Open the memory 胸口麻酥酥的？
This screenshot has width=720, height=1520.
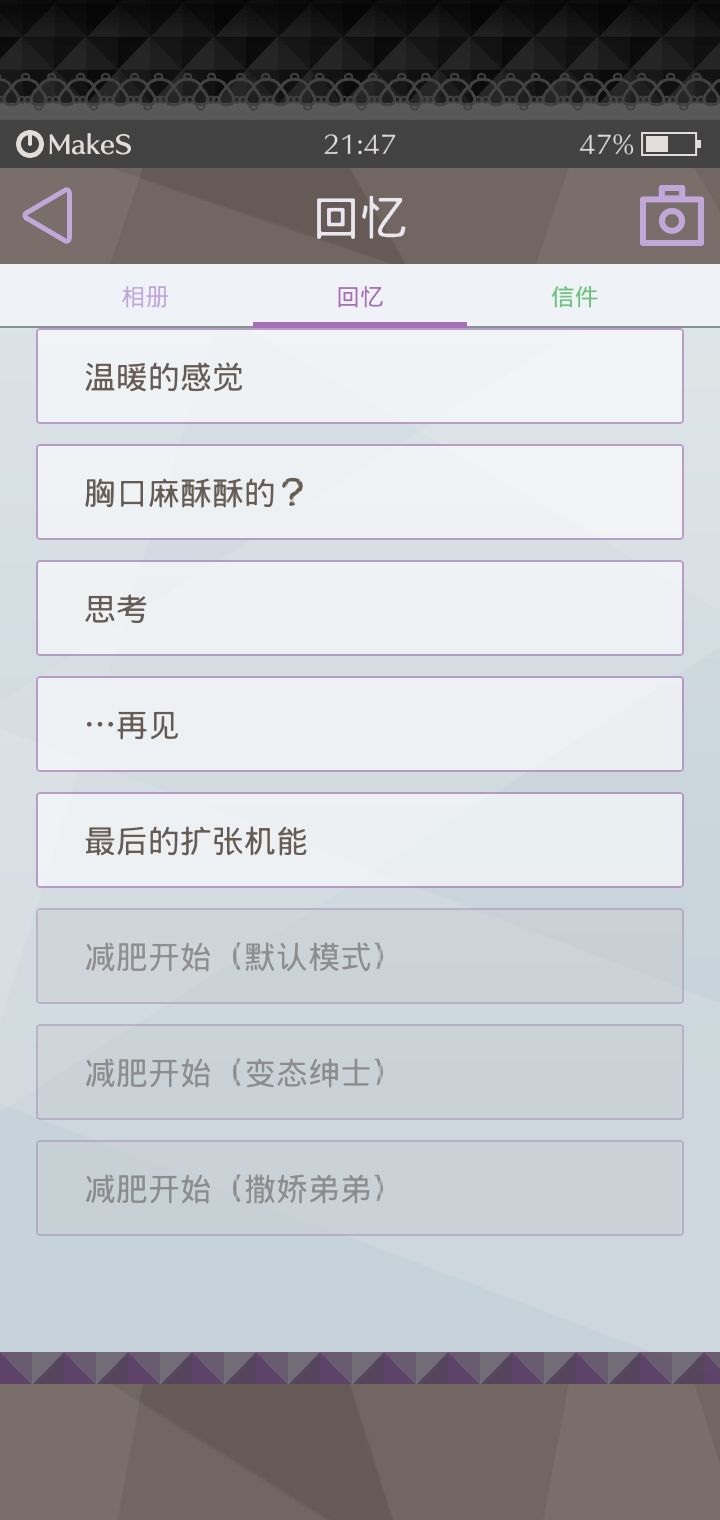coord(360,492)
